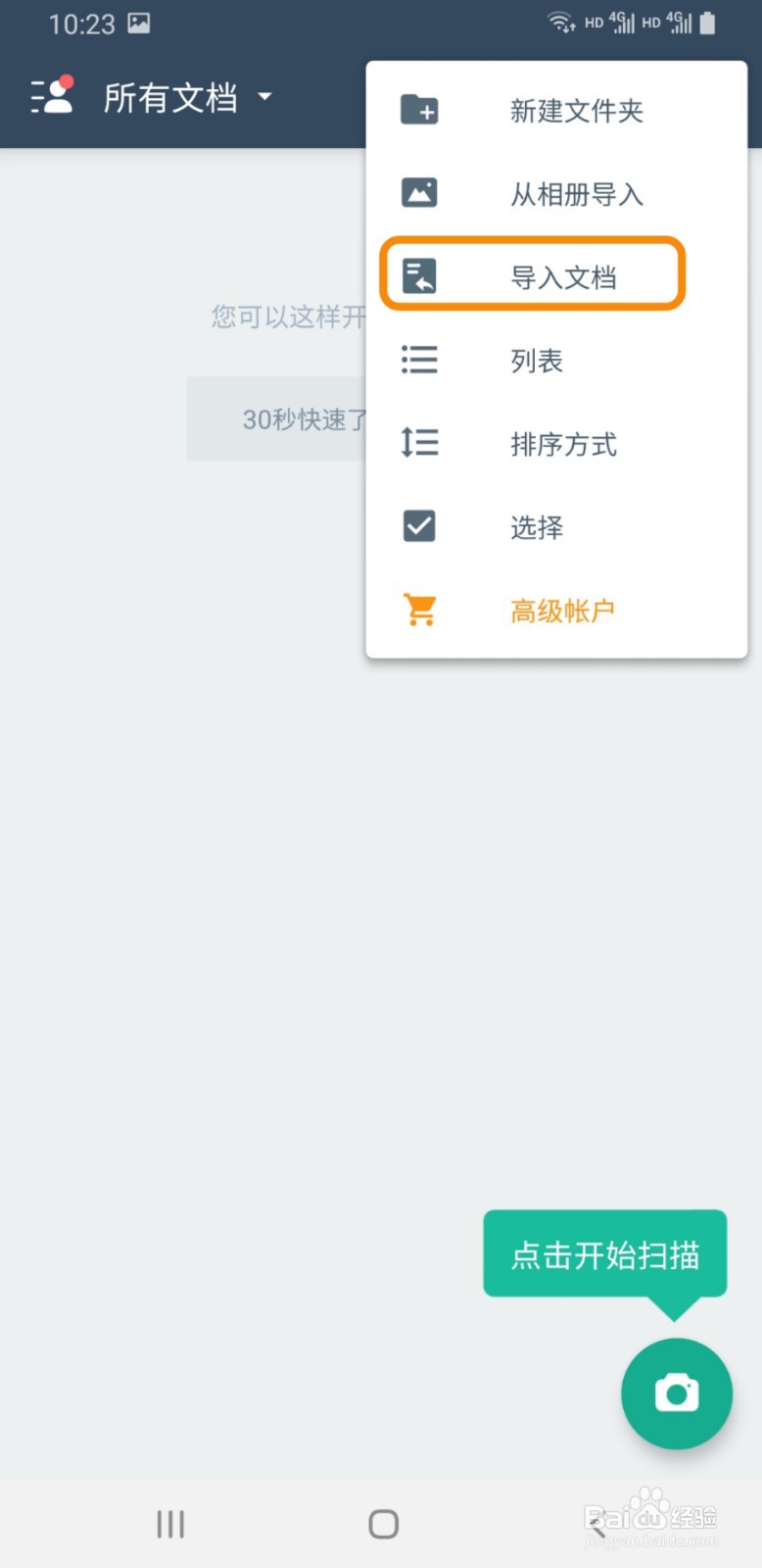Click the shopping cart premium icon
The width and height of the screenshot is (762, 1568).
pyautogui.click(x=419, y=609)
